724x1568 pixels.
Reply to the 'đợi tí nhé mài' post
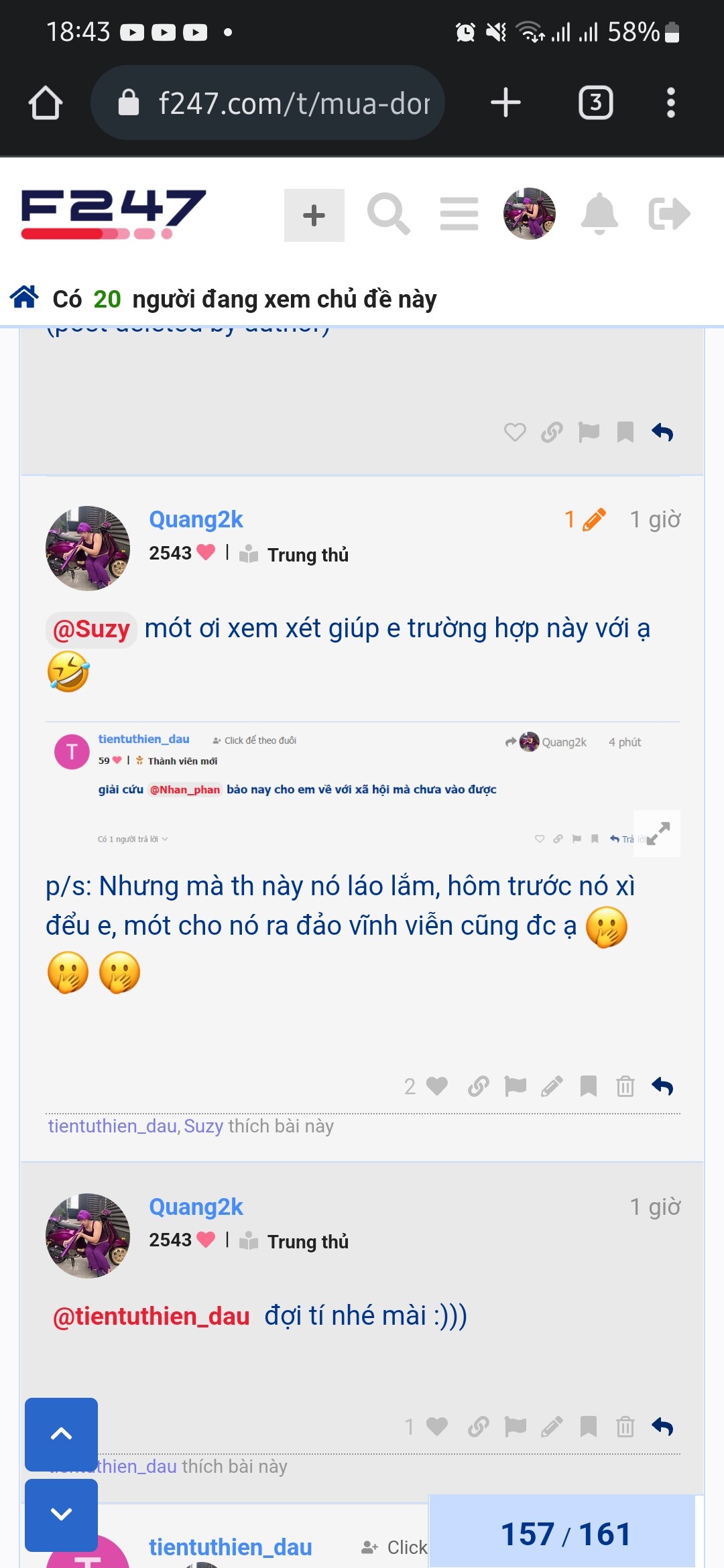coord(662,1427)
